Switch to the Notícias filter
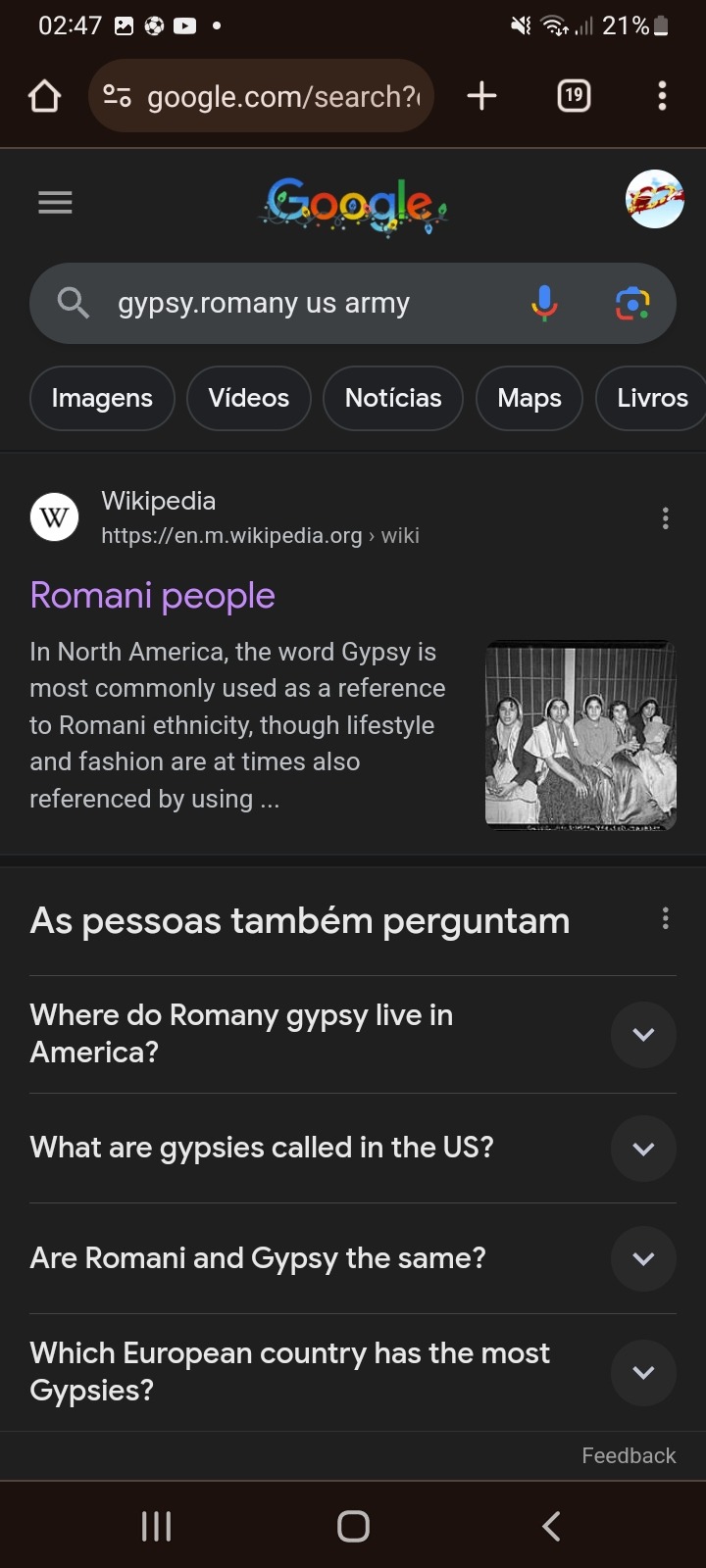This screenshot has height=1568, width=706. 392,398
